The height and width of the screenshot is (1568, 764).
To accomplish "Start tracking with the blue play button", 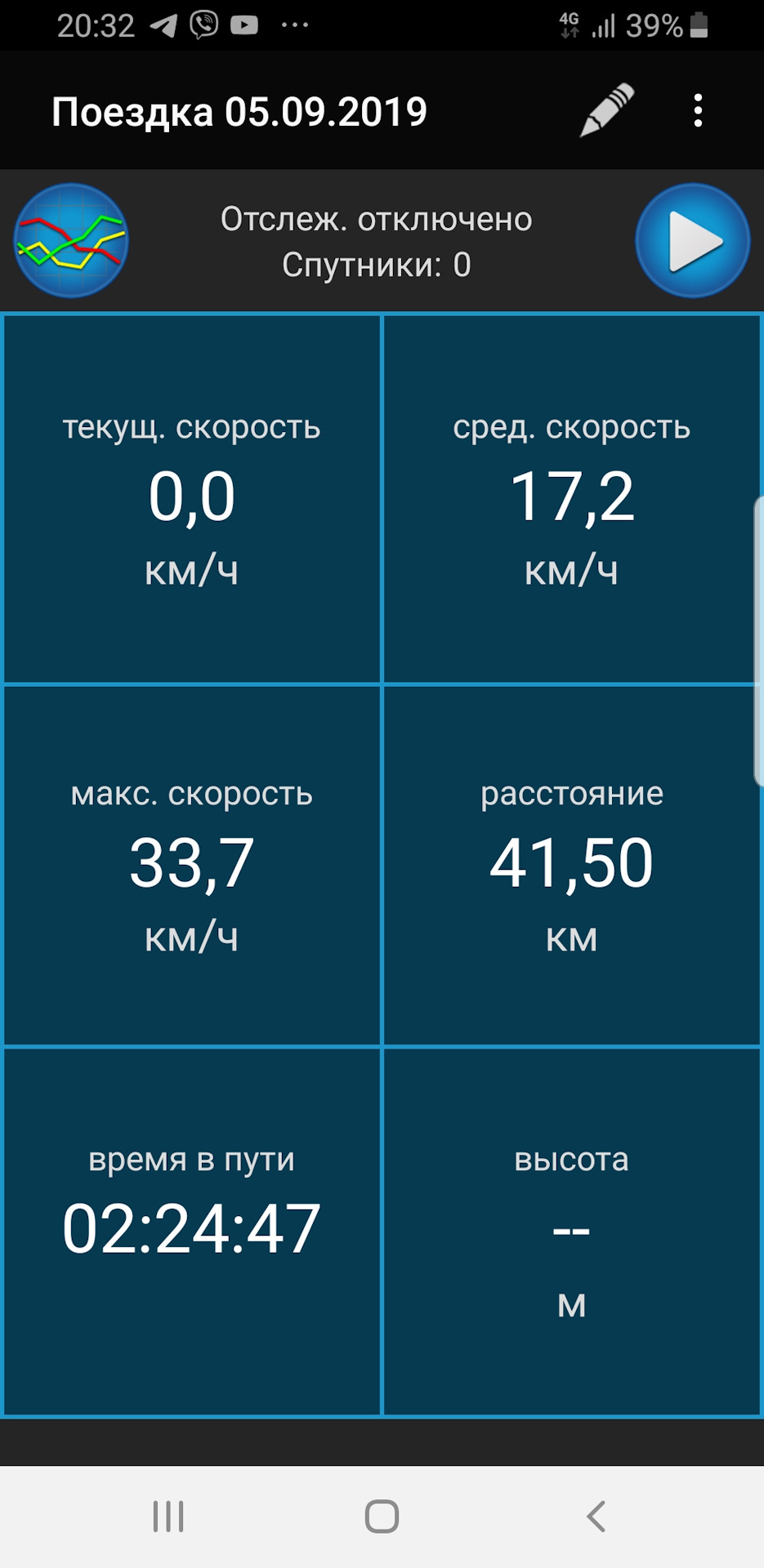I will (x=693, y=240).
